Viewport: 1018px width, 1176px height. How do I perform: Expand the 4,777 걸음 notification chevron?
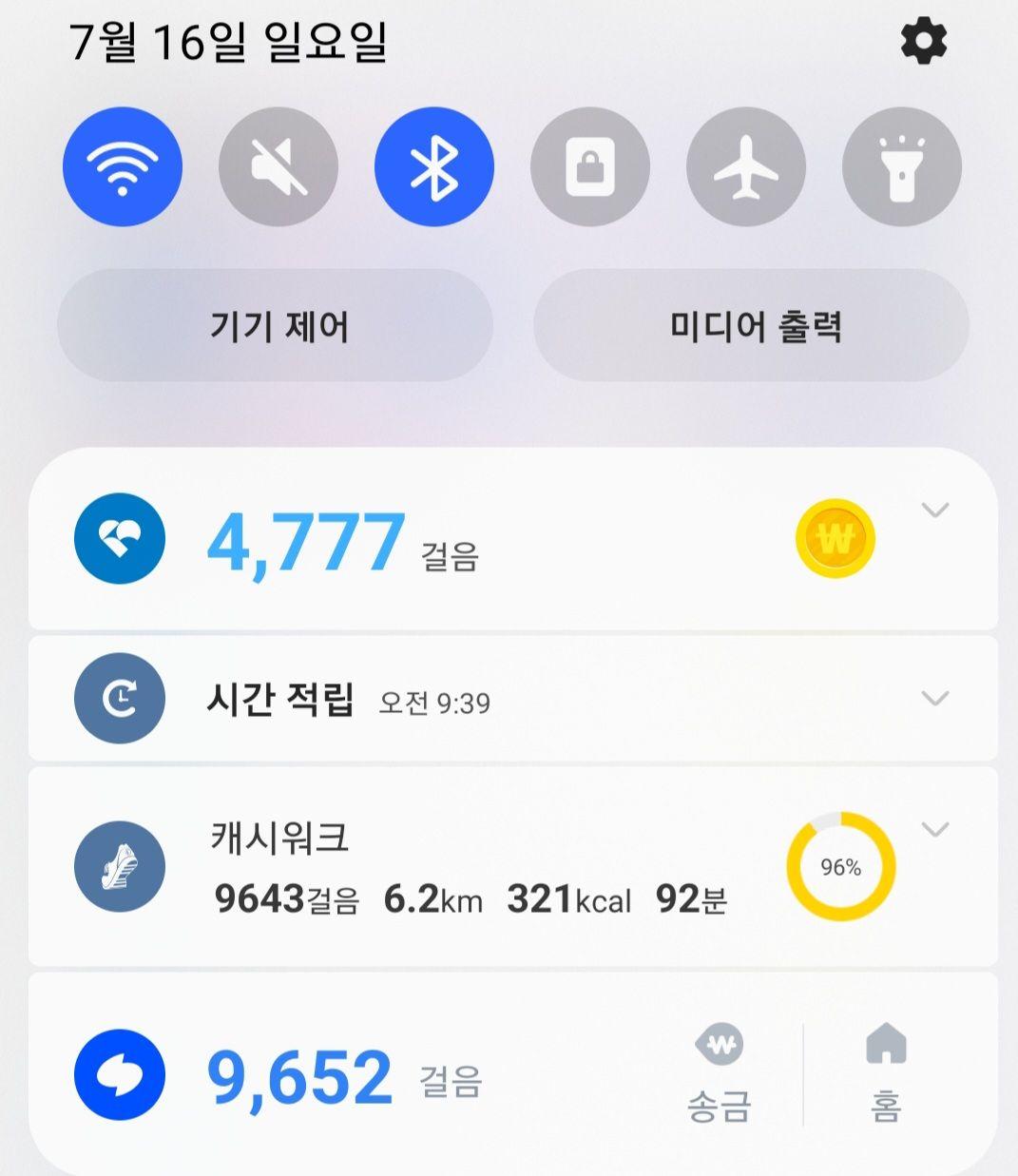coord(935,511)
